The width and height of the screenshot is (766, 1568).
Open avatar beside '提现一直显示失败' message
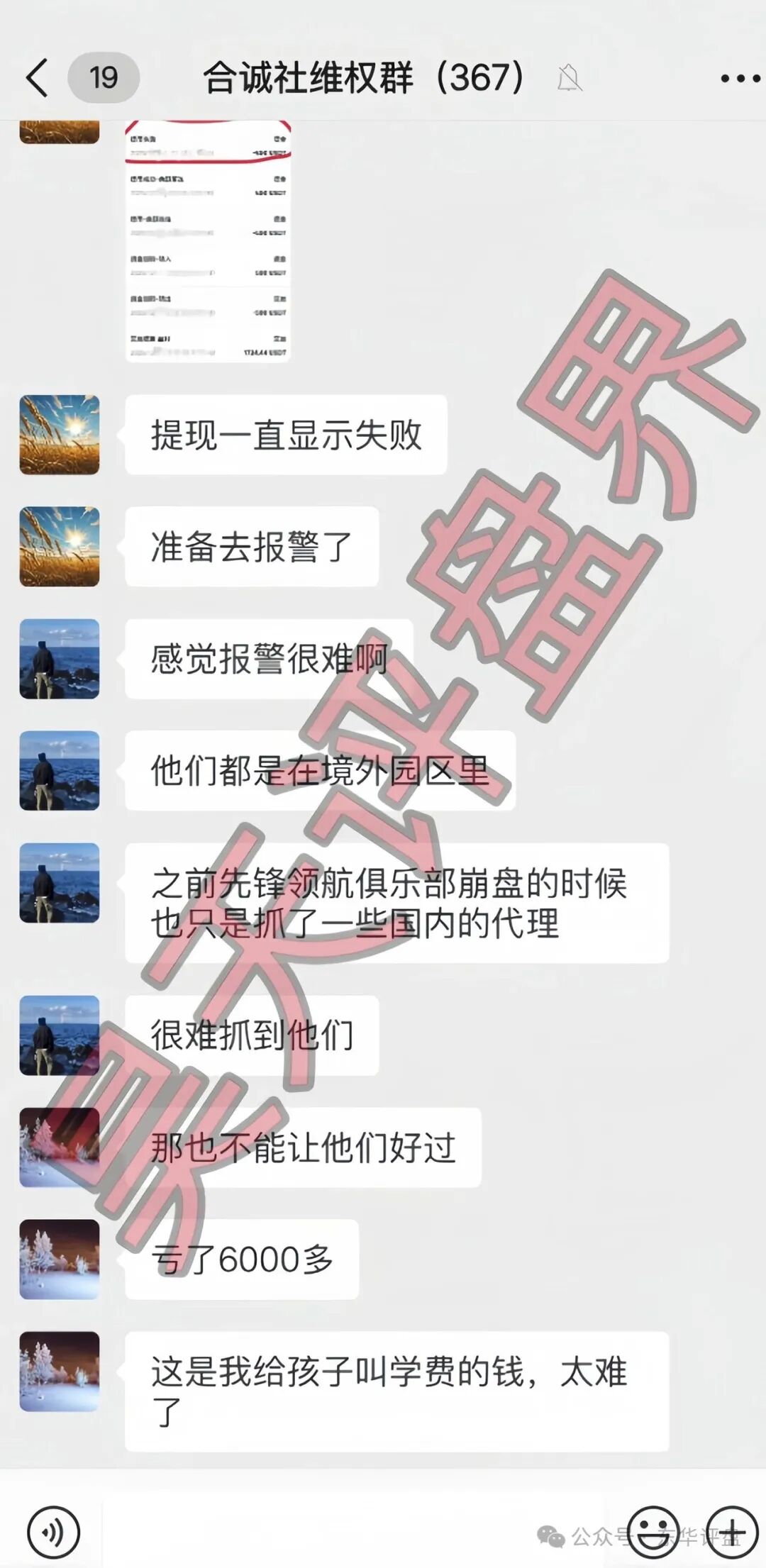tap(60, 435)
